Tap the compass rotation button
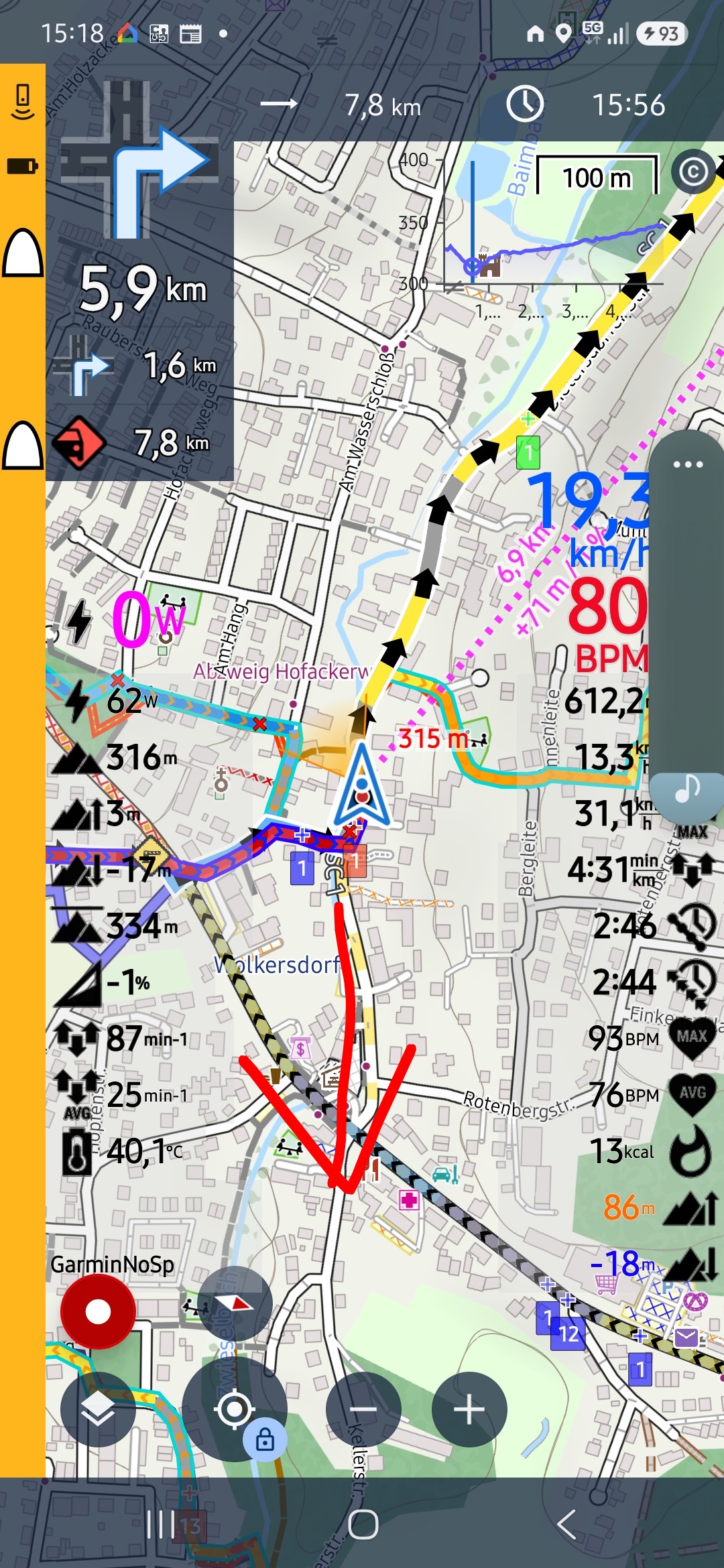The width and height of the screenshot is (724, 1568). click(x=235, y=1303)
